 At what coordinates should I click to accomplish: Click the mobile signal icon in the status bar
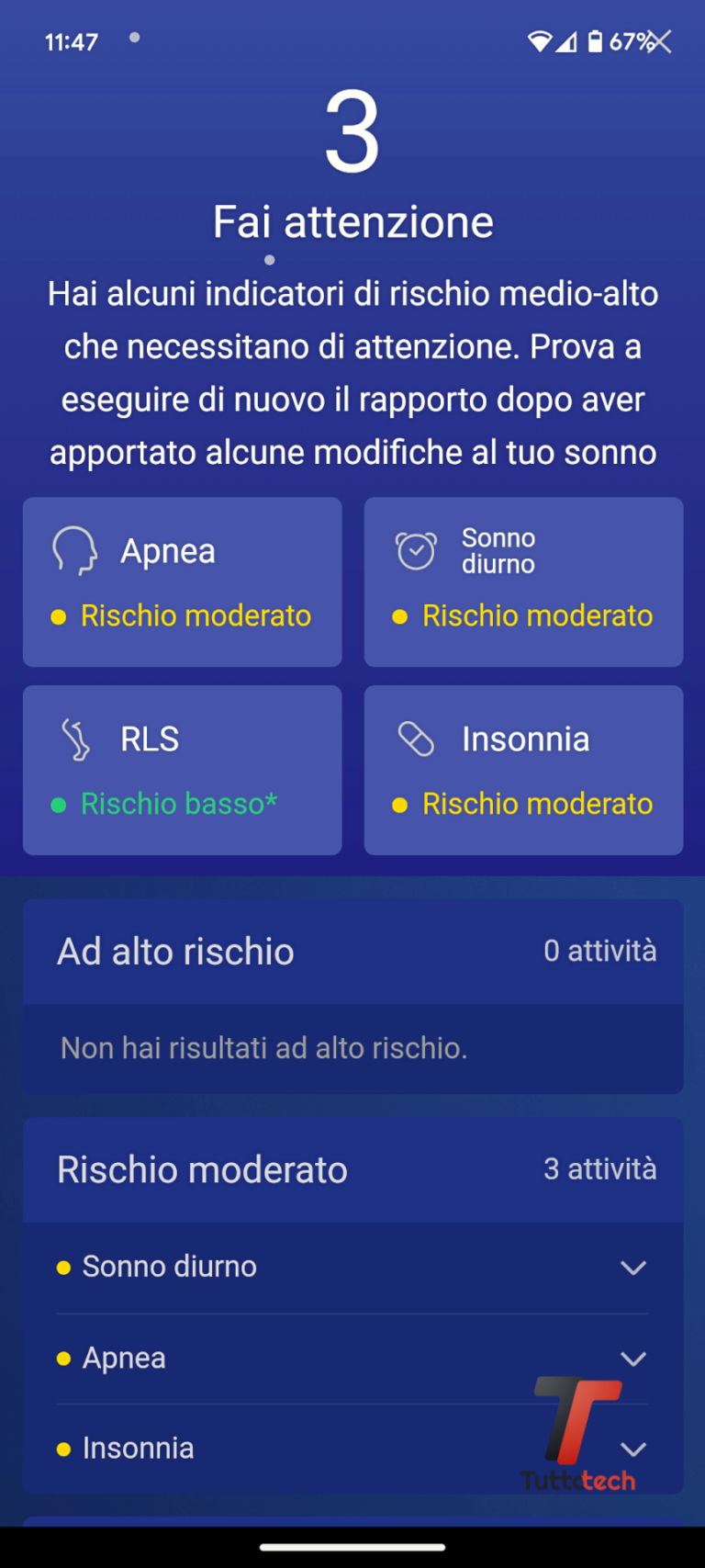[x=567, y=41]
